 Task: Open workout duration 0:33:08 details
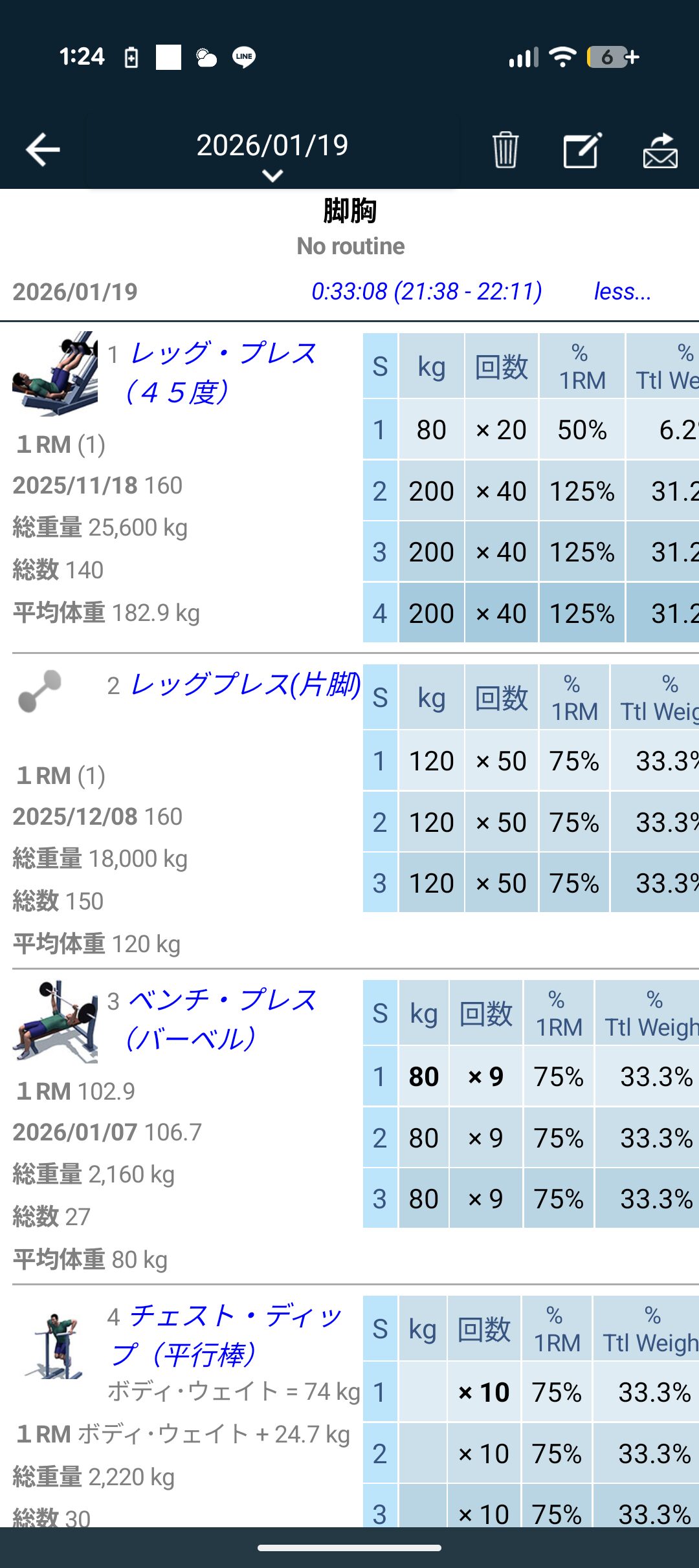pyautogui.click(x=427, y=292)
